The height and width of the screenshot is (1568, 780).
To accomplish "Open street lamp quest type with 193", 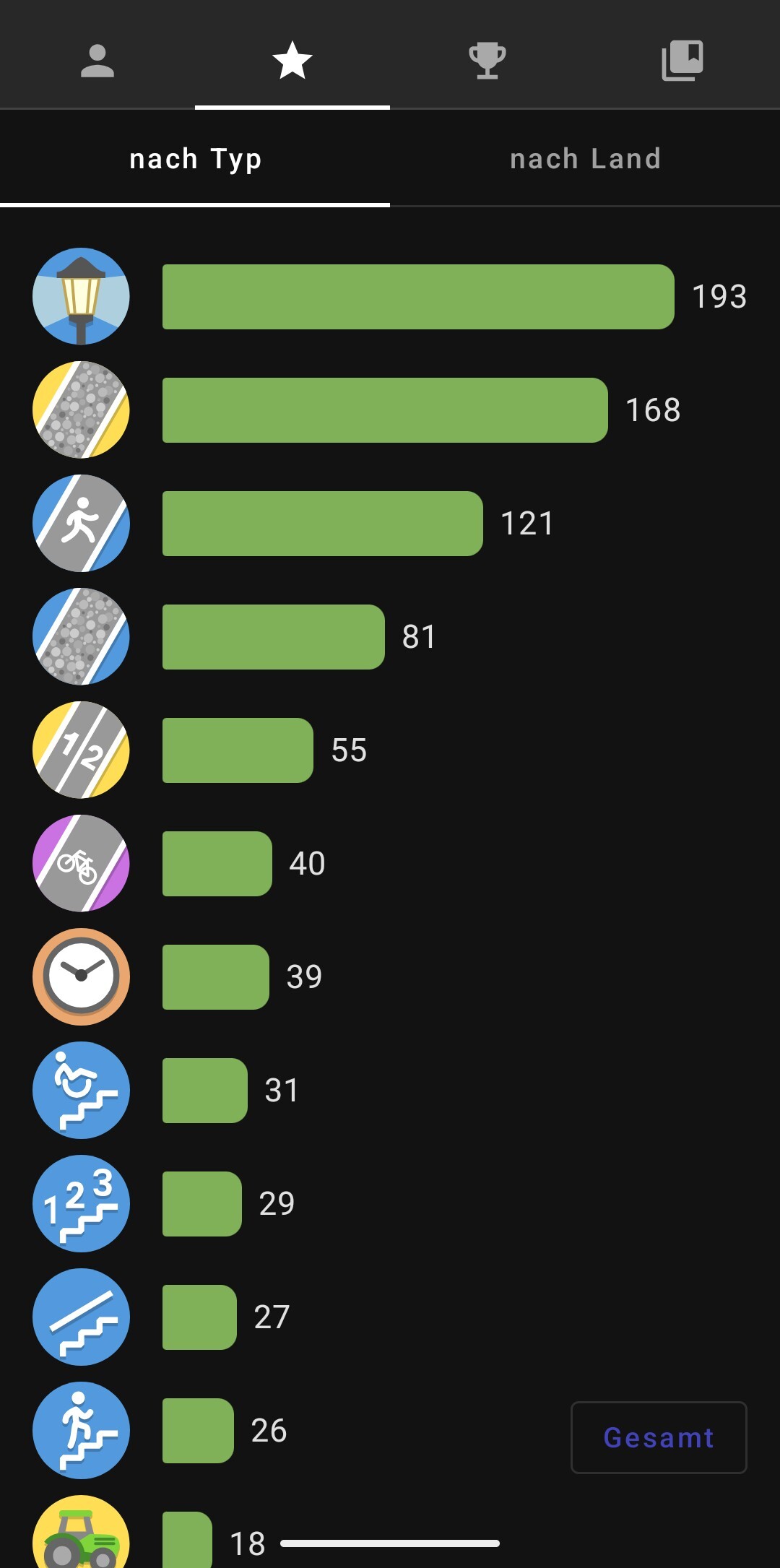I will (x=81, y=296).
